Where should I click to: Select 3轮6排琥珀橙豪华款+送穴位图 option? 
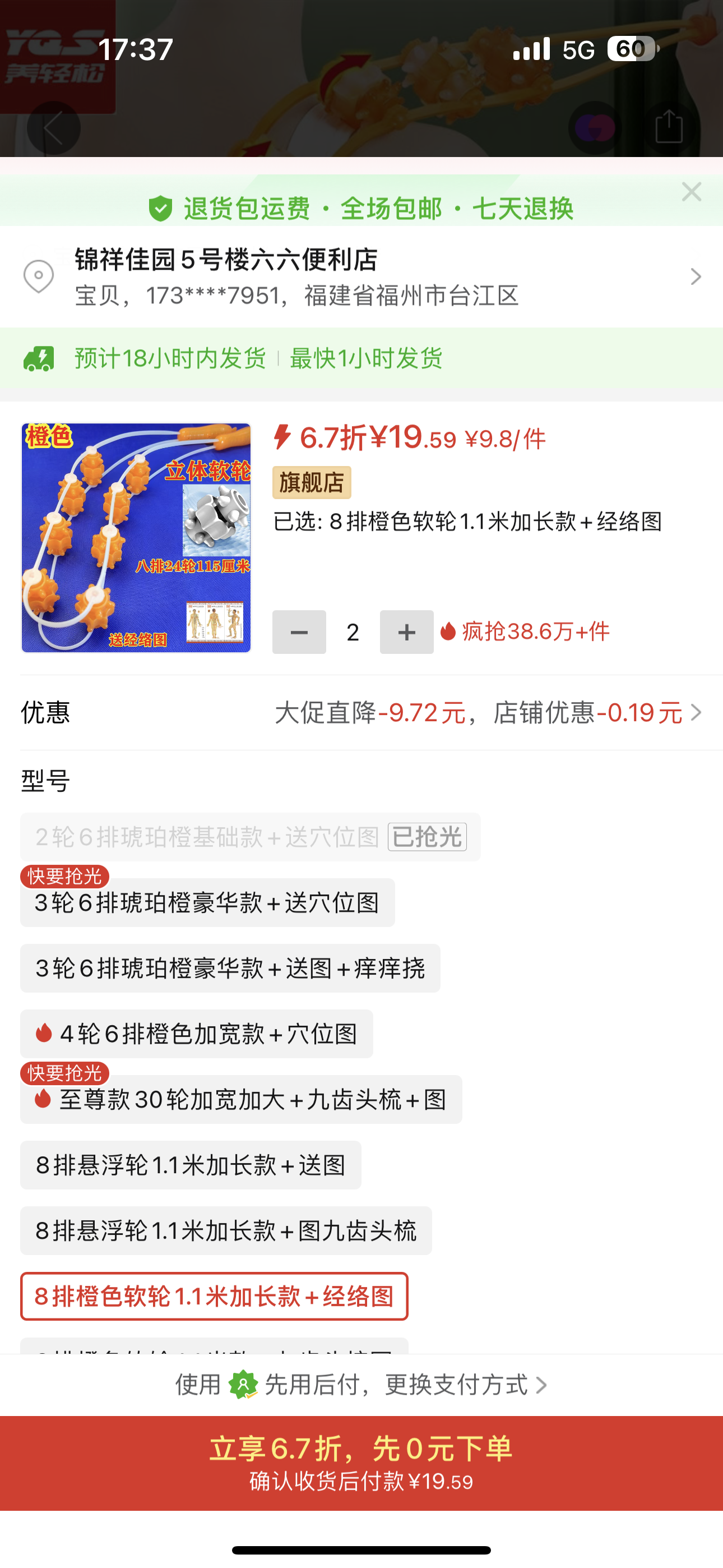point(207,903)
